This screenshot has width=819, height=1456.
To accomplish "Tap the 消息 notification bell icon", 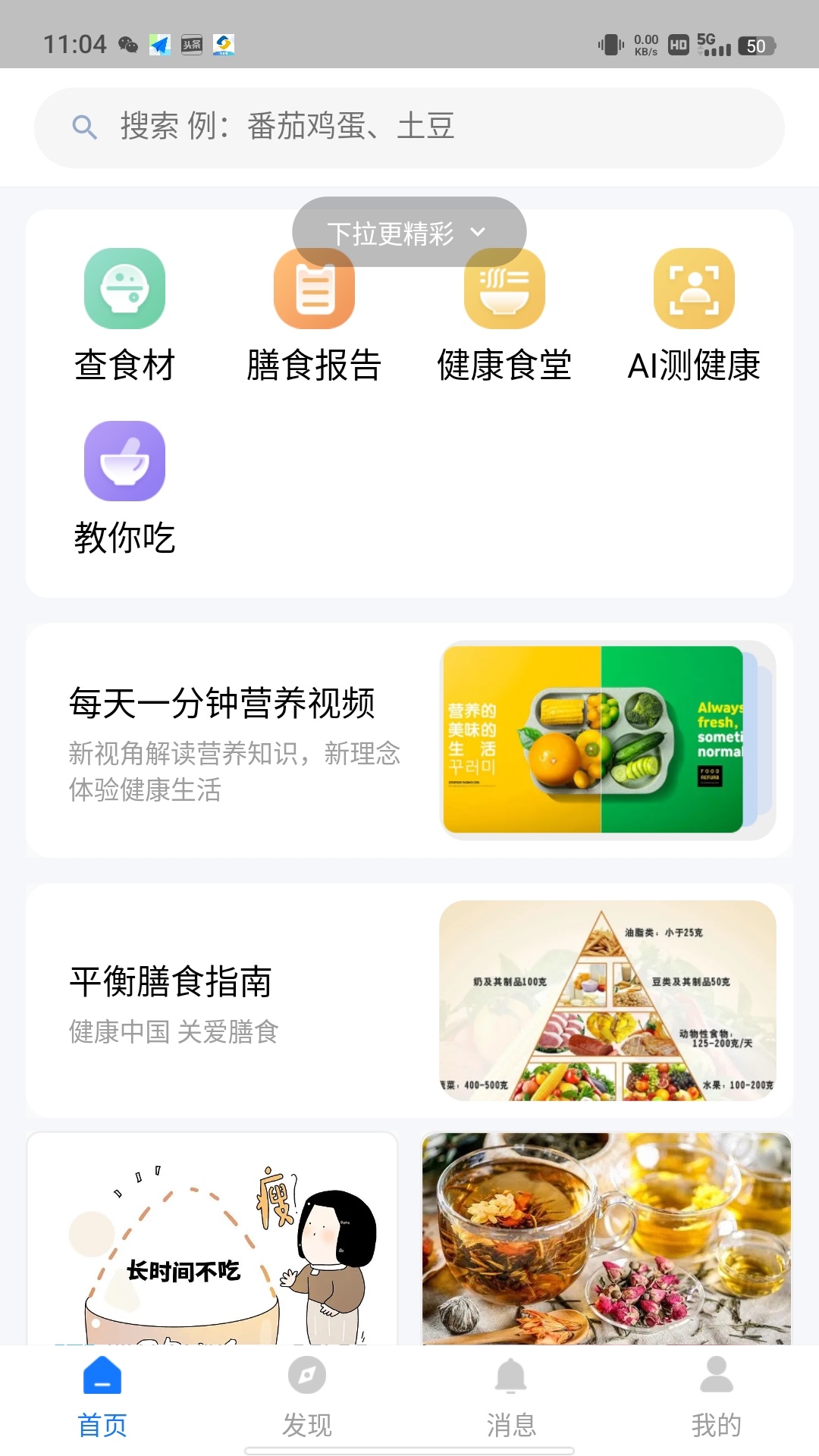I will point(511,1374).
